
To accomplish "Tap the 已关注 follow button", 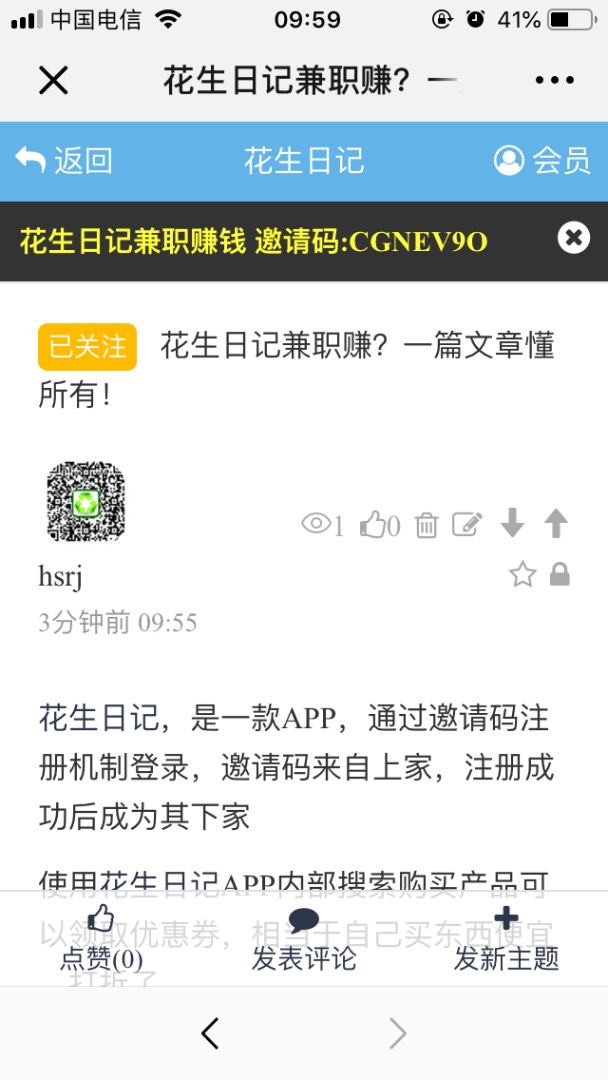I will tap(87, 347).
